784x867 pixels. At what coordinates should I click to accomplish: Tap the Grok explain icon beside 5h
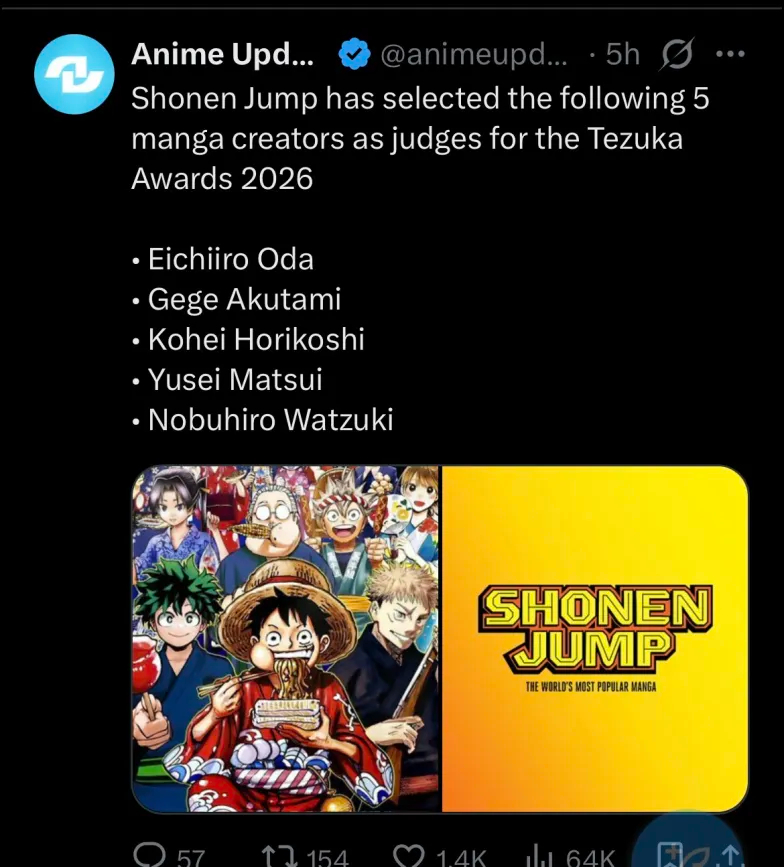tap(677, 55)
